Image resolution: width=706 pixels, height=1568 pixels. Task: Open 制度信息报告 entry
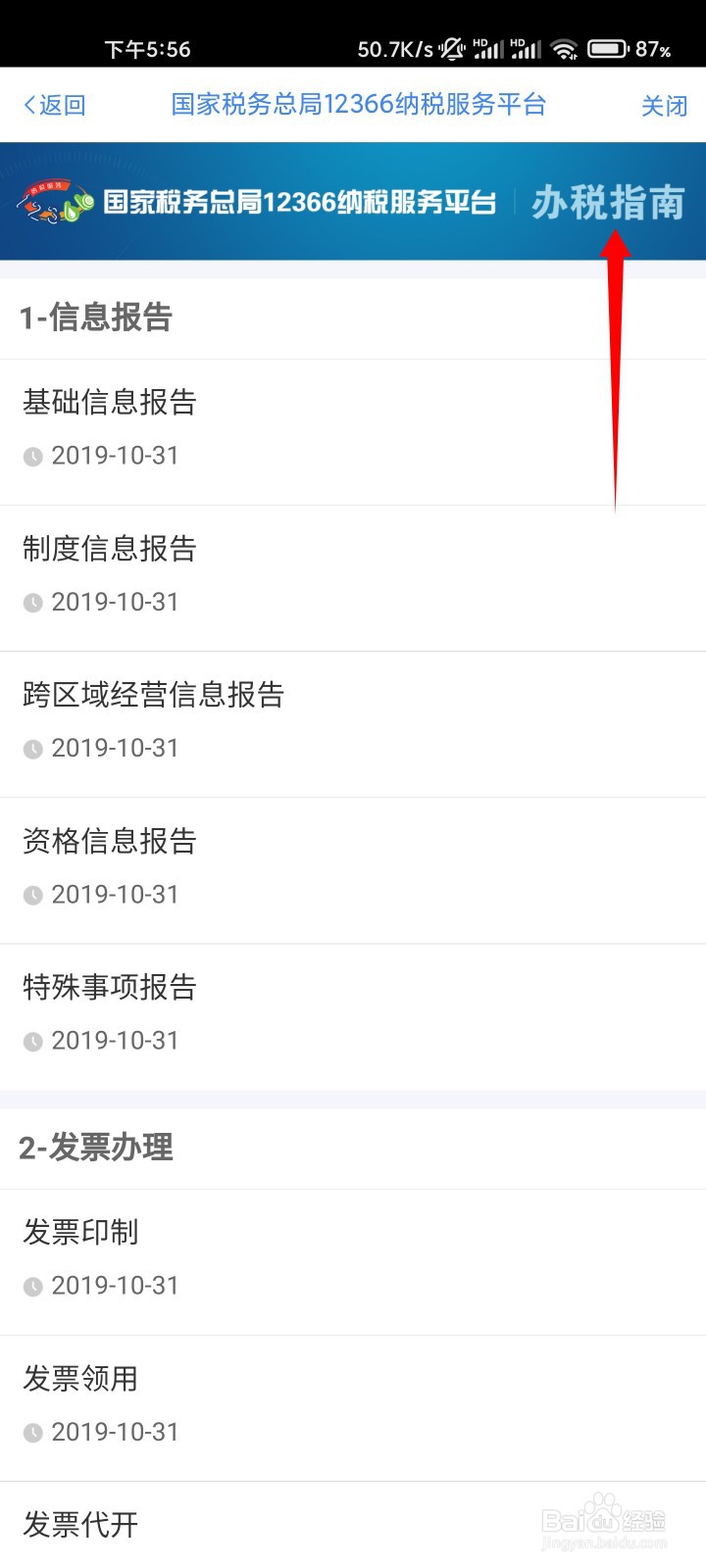(x=353, y=578)
